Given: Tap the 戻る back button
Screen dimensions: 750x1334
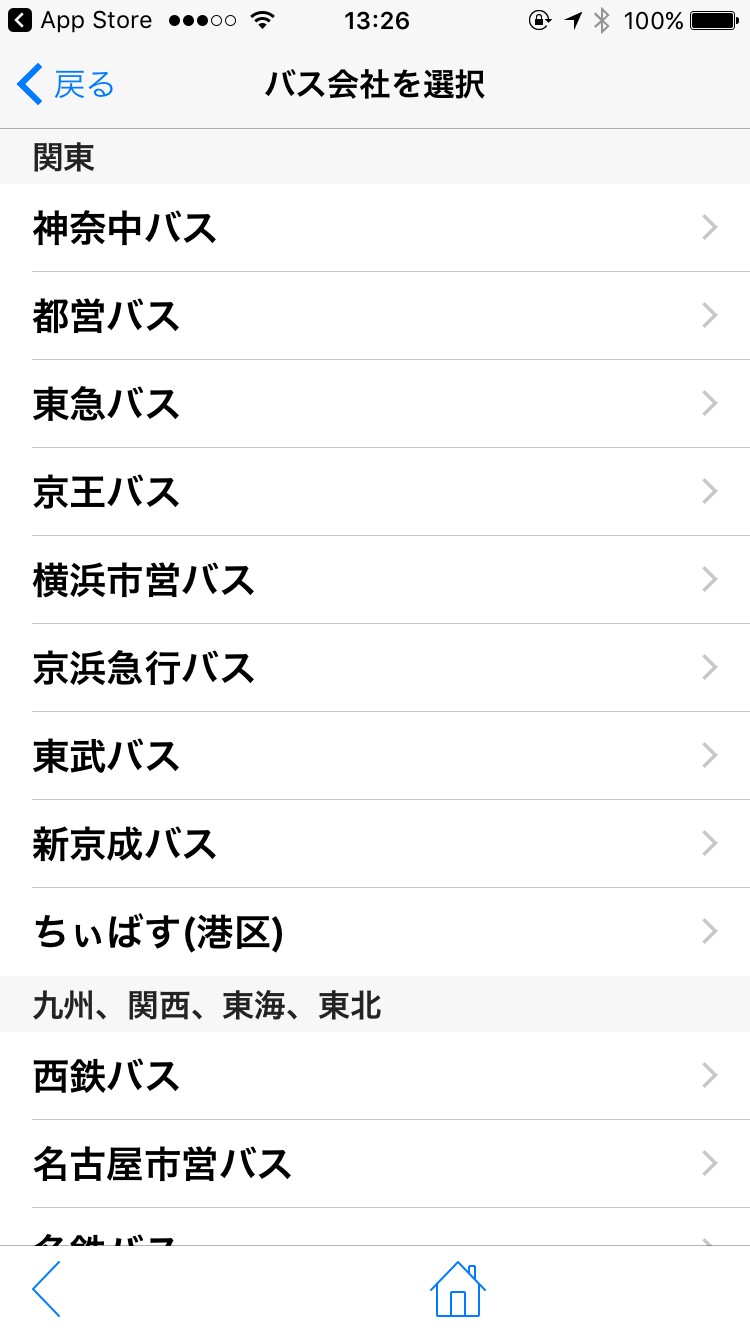Looking at the screenshot, I should [66, 85].
